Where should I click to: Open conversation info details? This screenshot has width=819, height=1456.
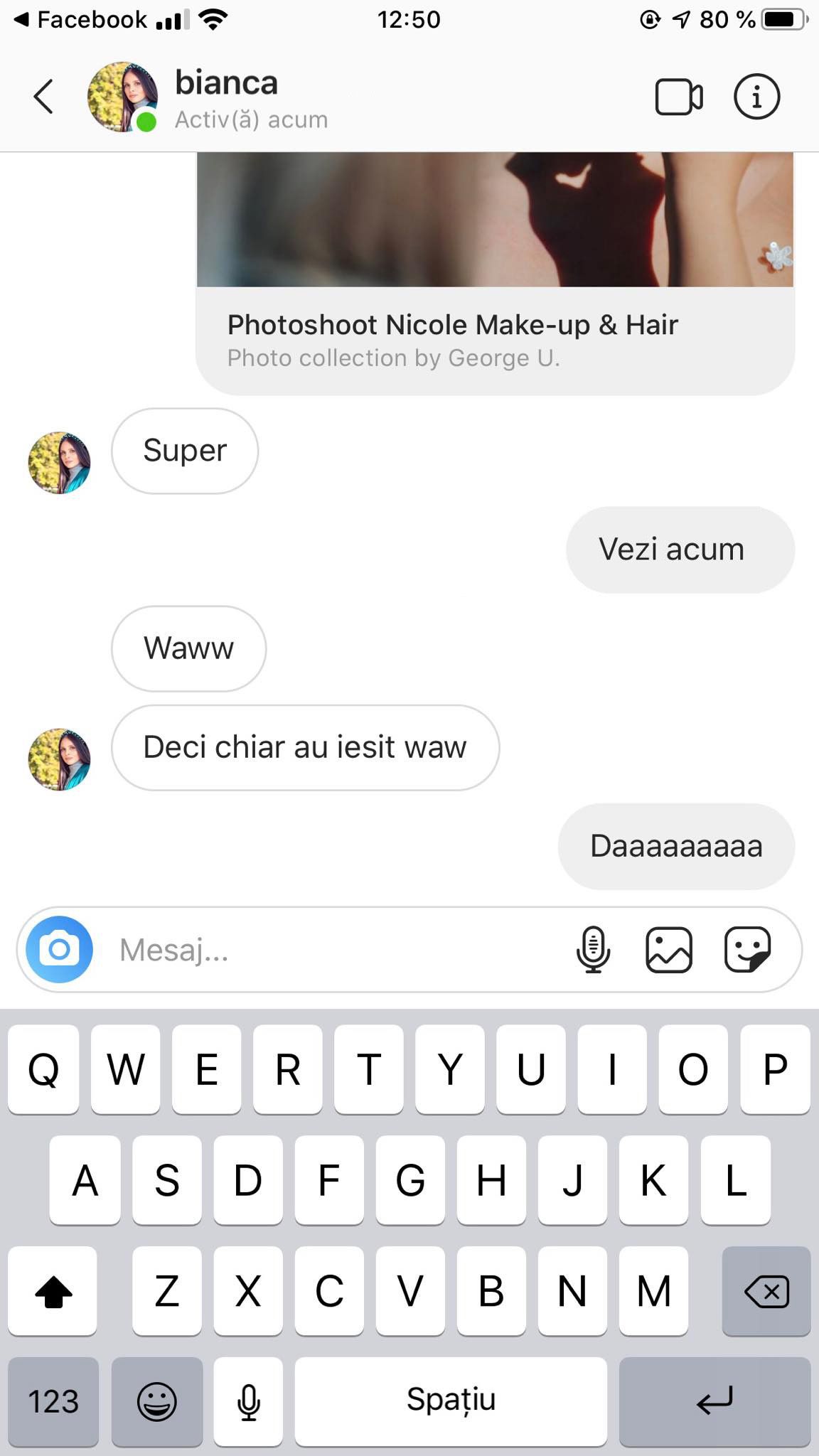coord(756,97)
